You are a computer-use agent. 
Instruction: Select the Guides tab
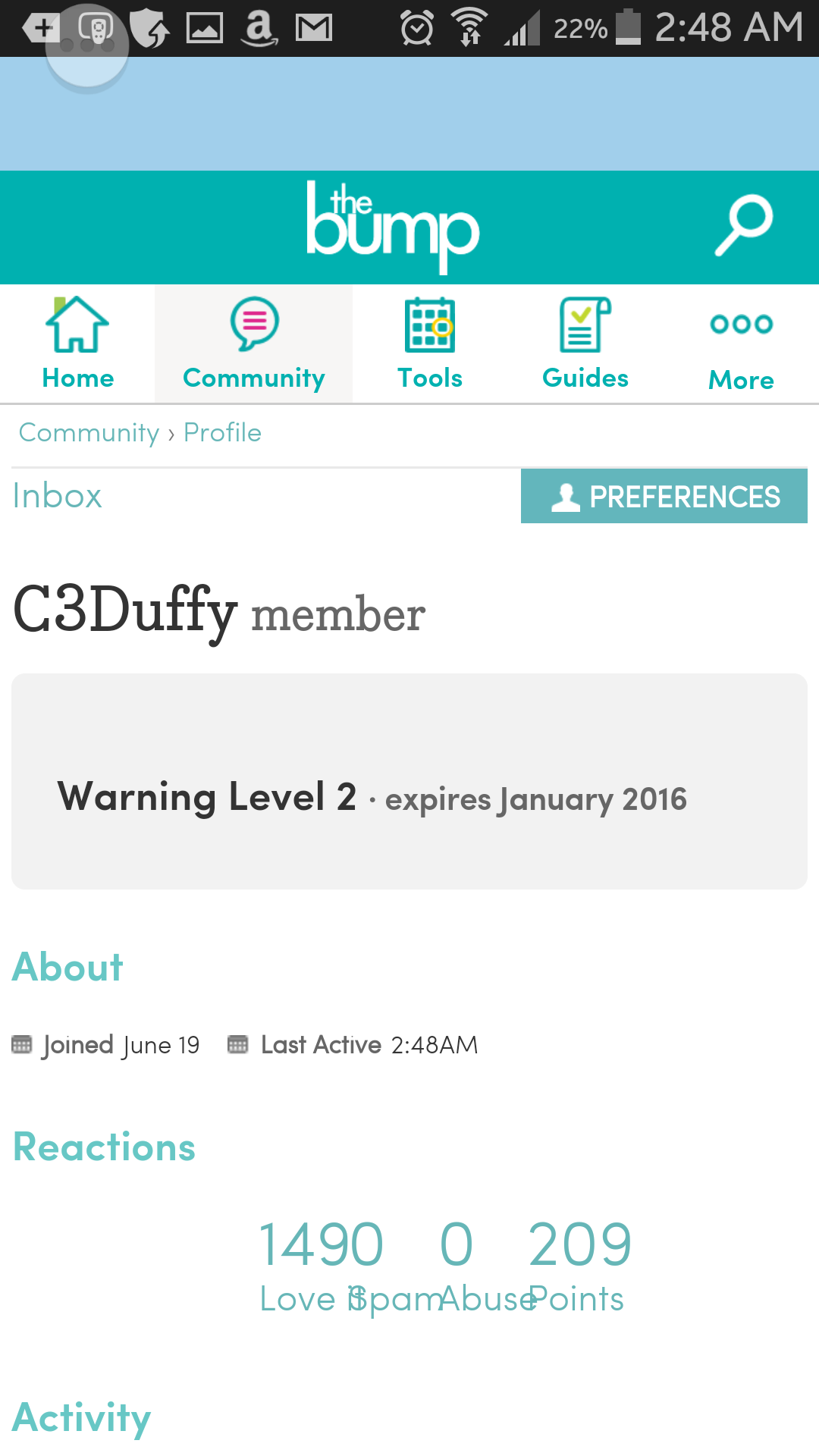pyautogui.click(x=585, y=345)
